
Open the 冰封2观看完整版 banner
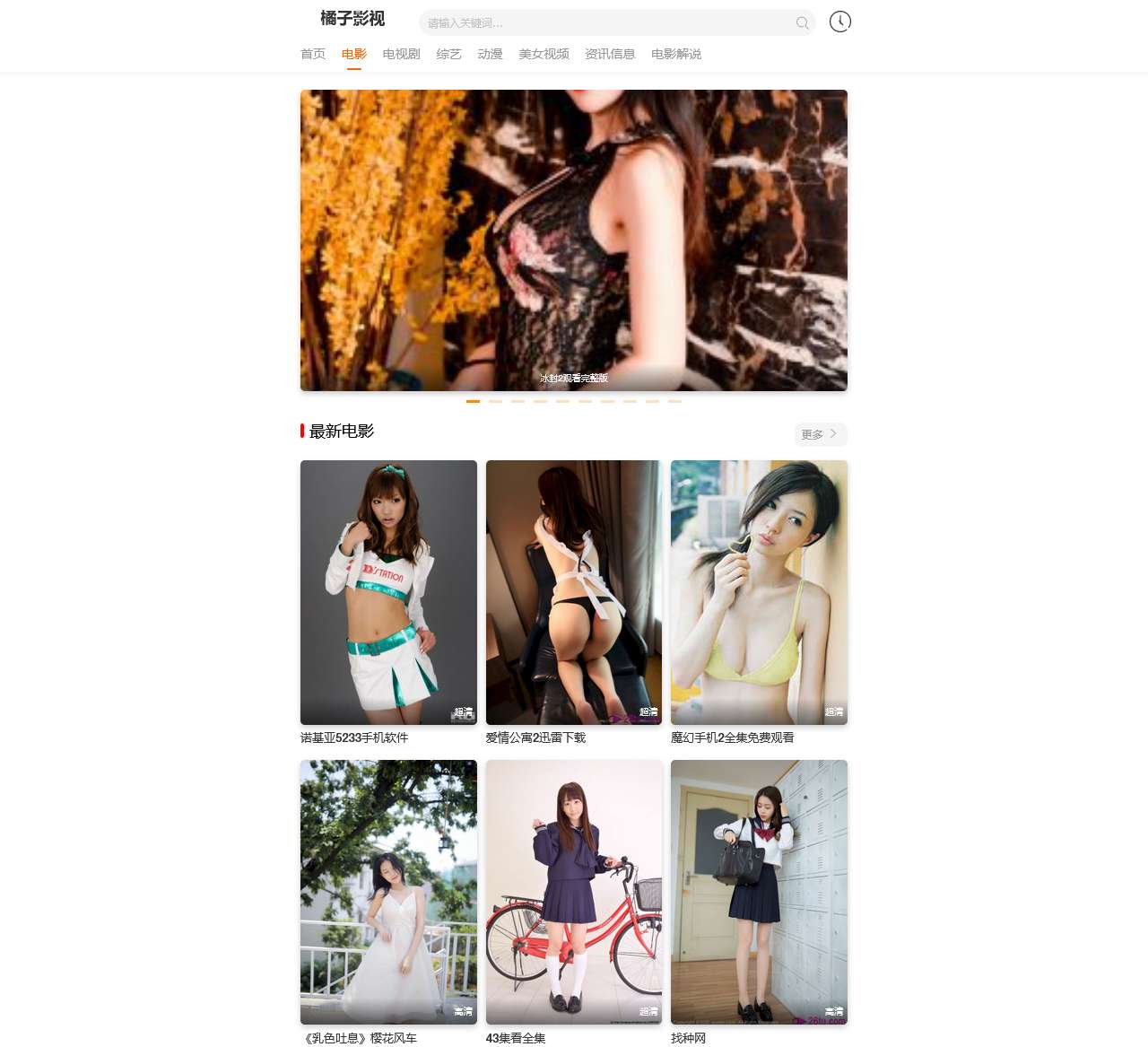click(573, 240)
